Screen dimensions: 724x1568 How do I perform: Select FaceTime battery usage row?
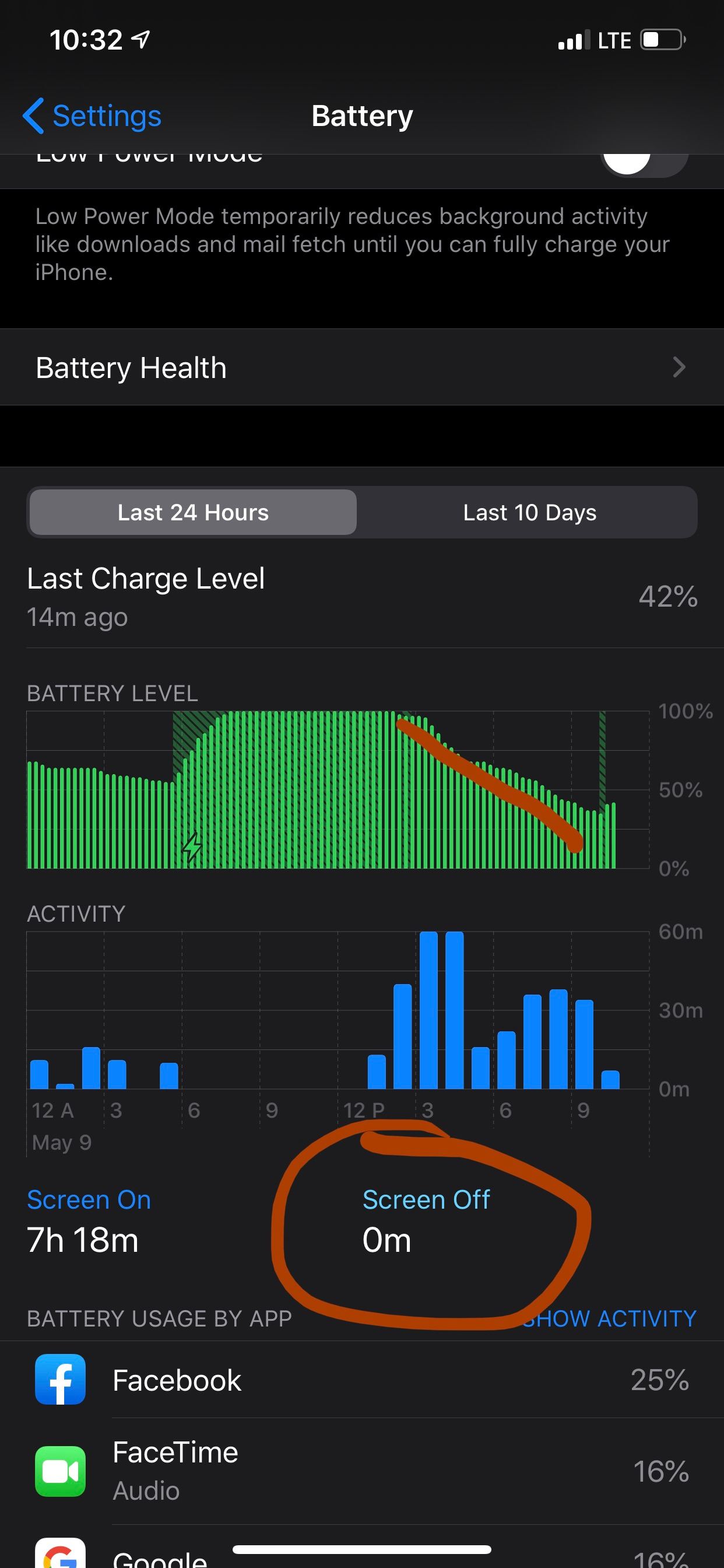tap(361, 1471)
